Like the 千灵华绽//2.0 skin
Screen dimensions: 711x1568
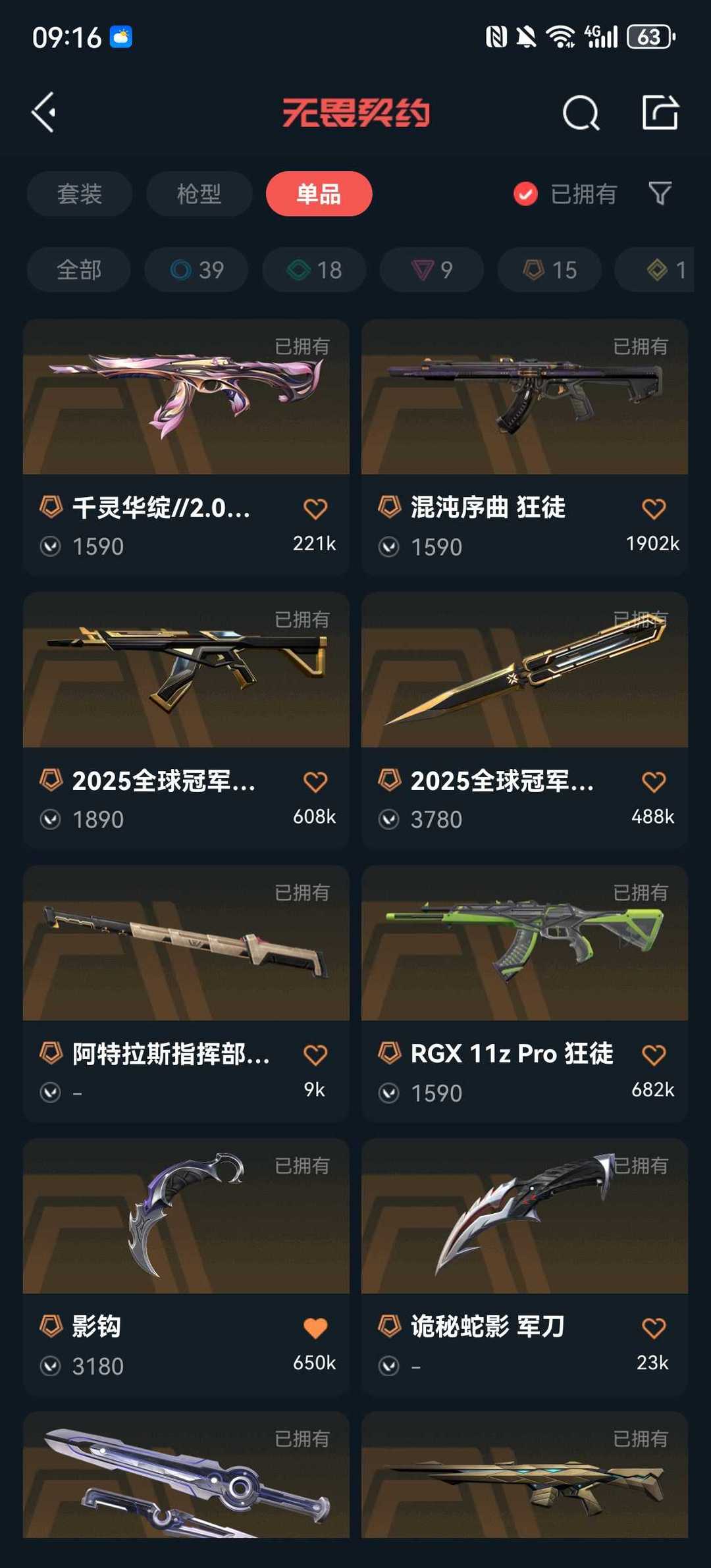315,509
